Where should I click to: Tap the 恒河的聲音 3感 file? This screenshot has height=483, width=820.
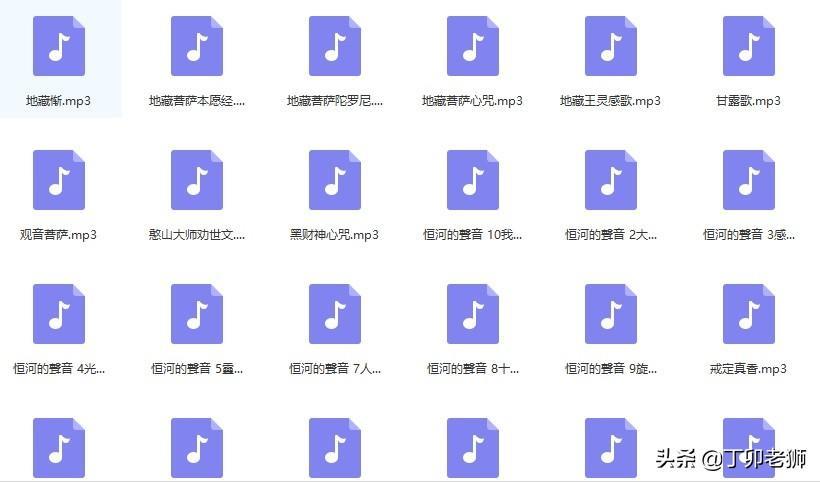point(749,181)
